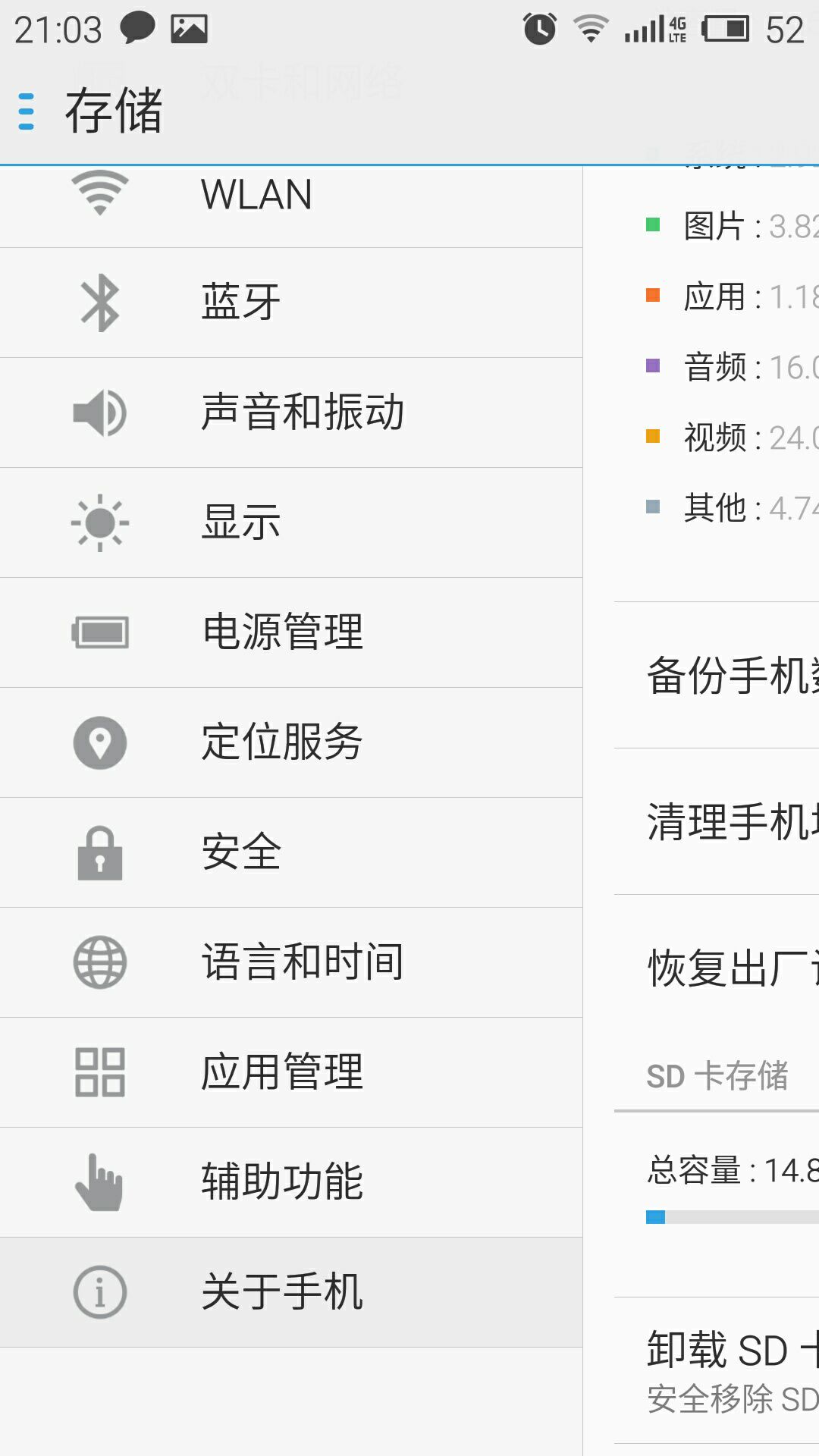Tap 卸载 SD 卡 option

[717, 1370]
